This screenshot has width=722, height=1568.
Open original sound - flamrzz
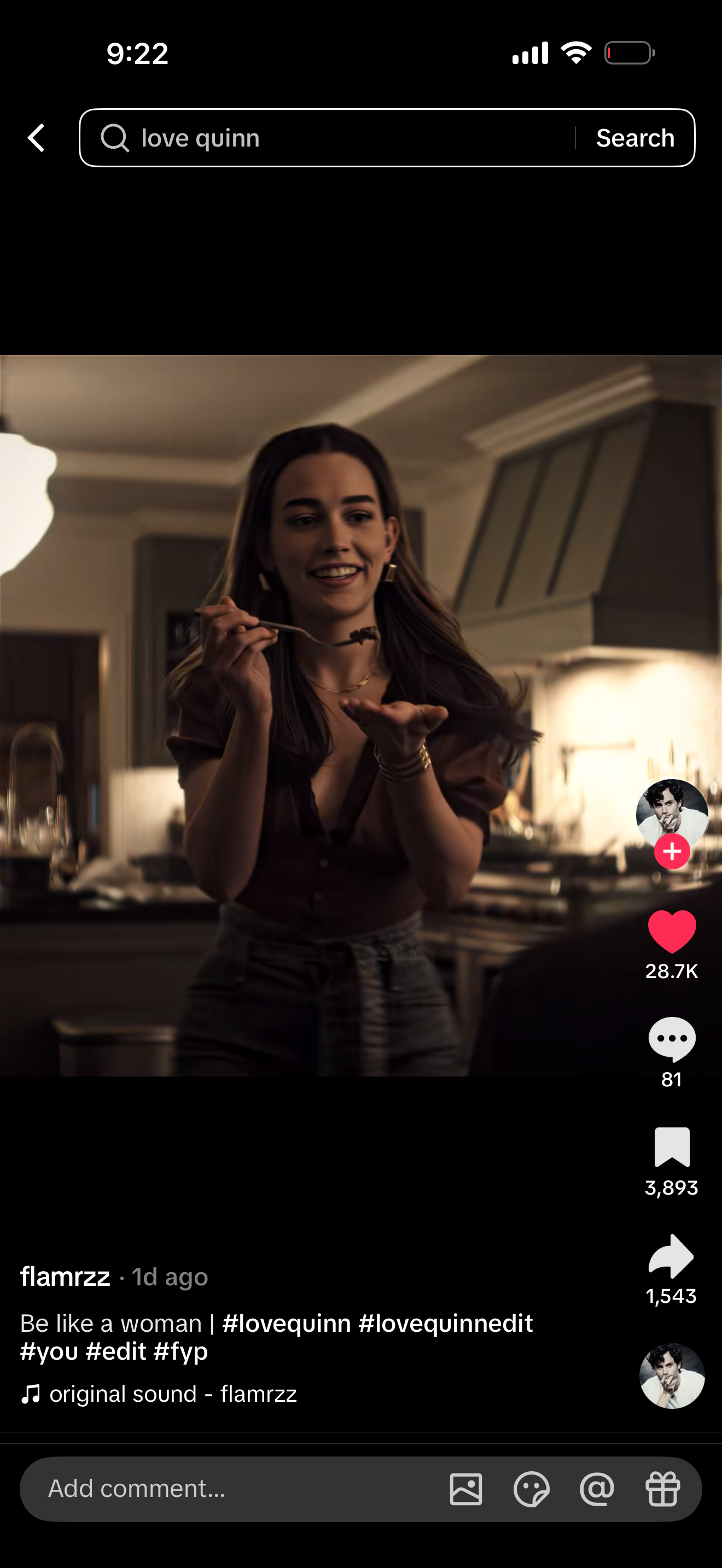pyautogui.click(x=173, y=1394)
